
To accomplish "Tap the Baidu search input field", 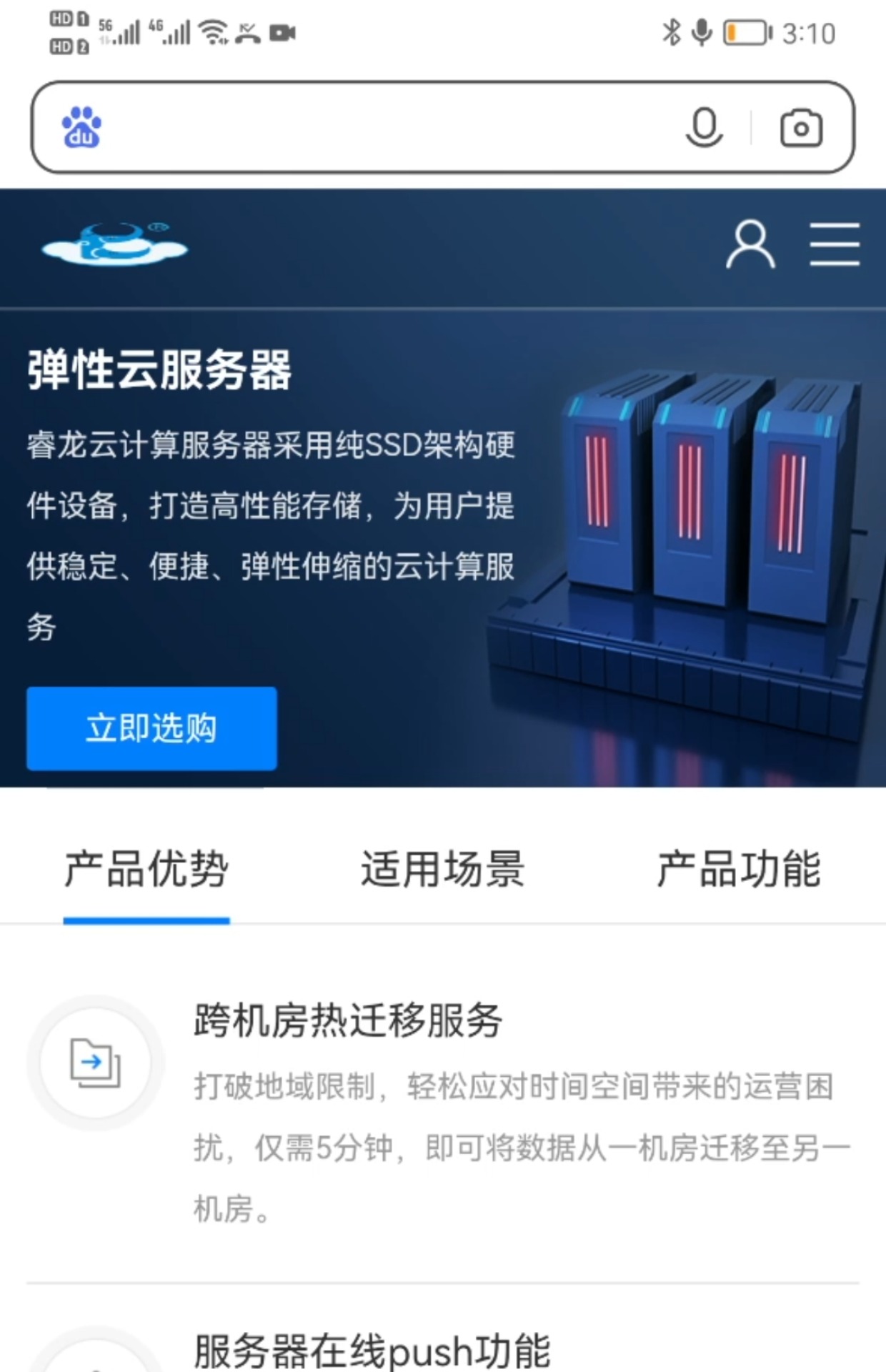I will pos(386,128).
